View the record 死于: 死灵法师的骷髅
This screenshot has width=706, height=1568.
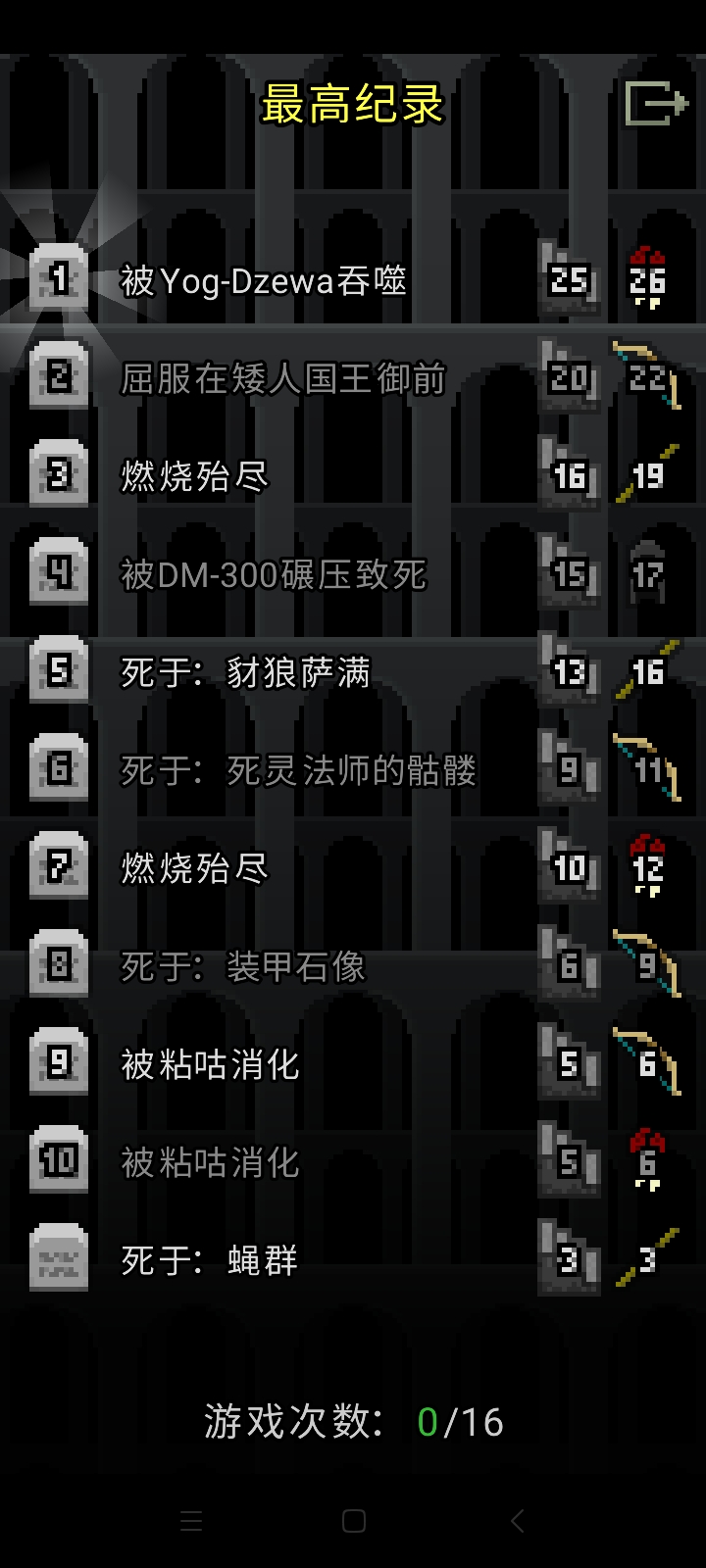click(298, 771)
